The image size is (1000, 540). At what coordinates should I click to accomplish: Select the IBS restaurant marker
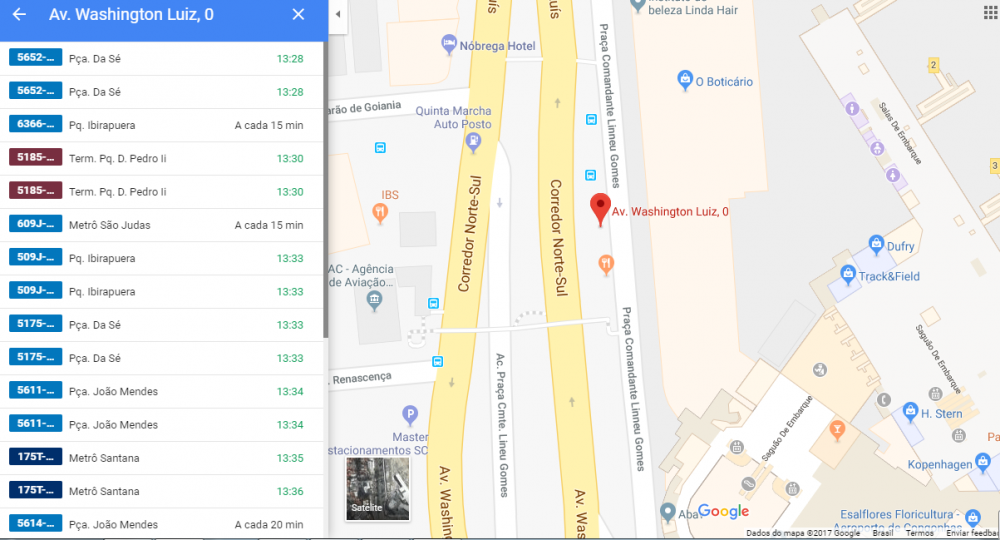point(380,212)
